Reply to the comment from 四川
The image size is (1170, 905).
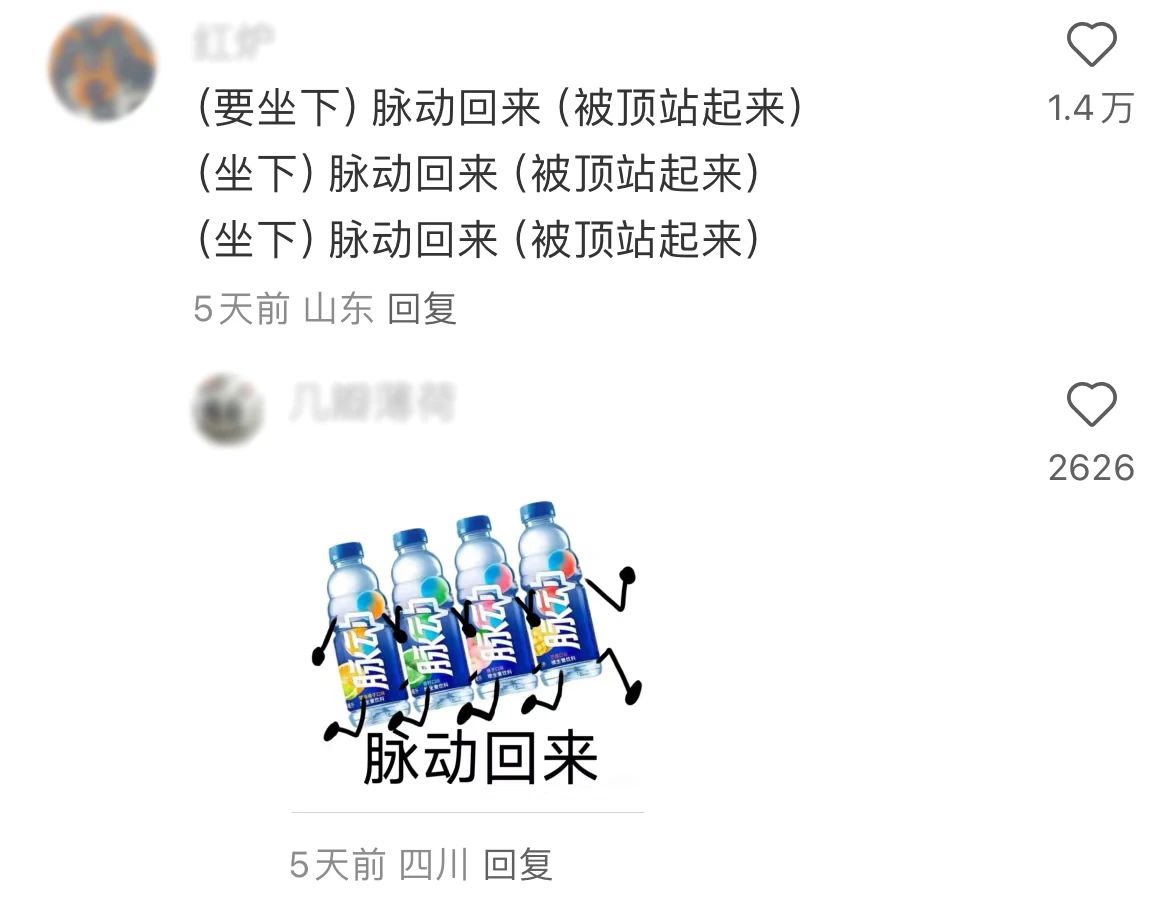tap(518, 864)
